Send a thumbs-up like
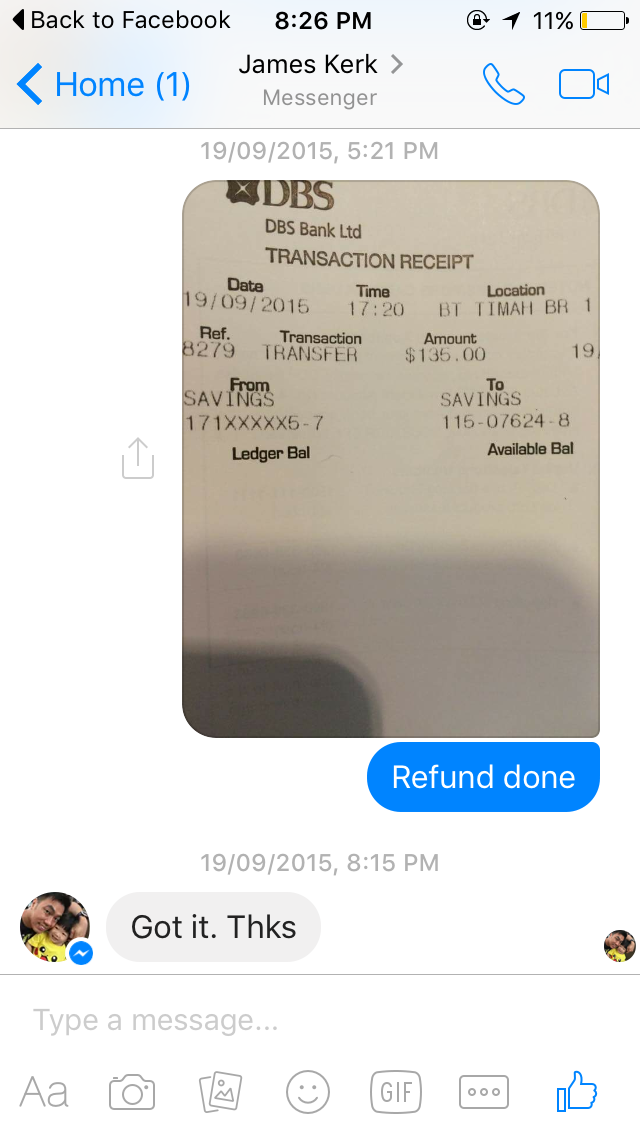The image size is (640, 1136). point(576,1090)
